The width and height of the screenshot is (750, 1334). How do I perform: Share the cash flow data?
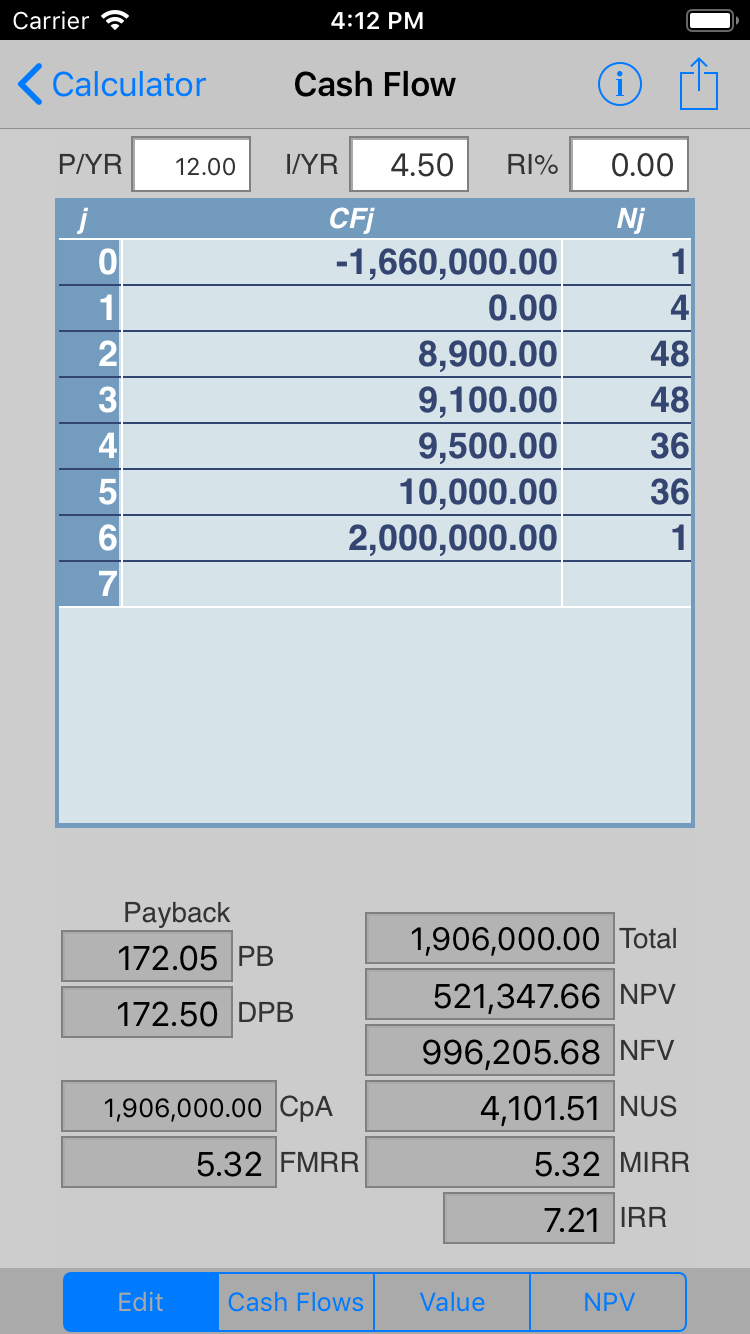coord(699,85)
